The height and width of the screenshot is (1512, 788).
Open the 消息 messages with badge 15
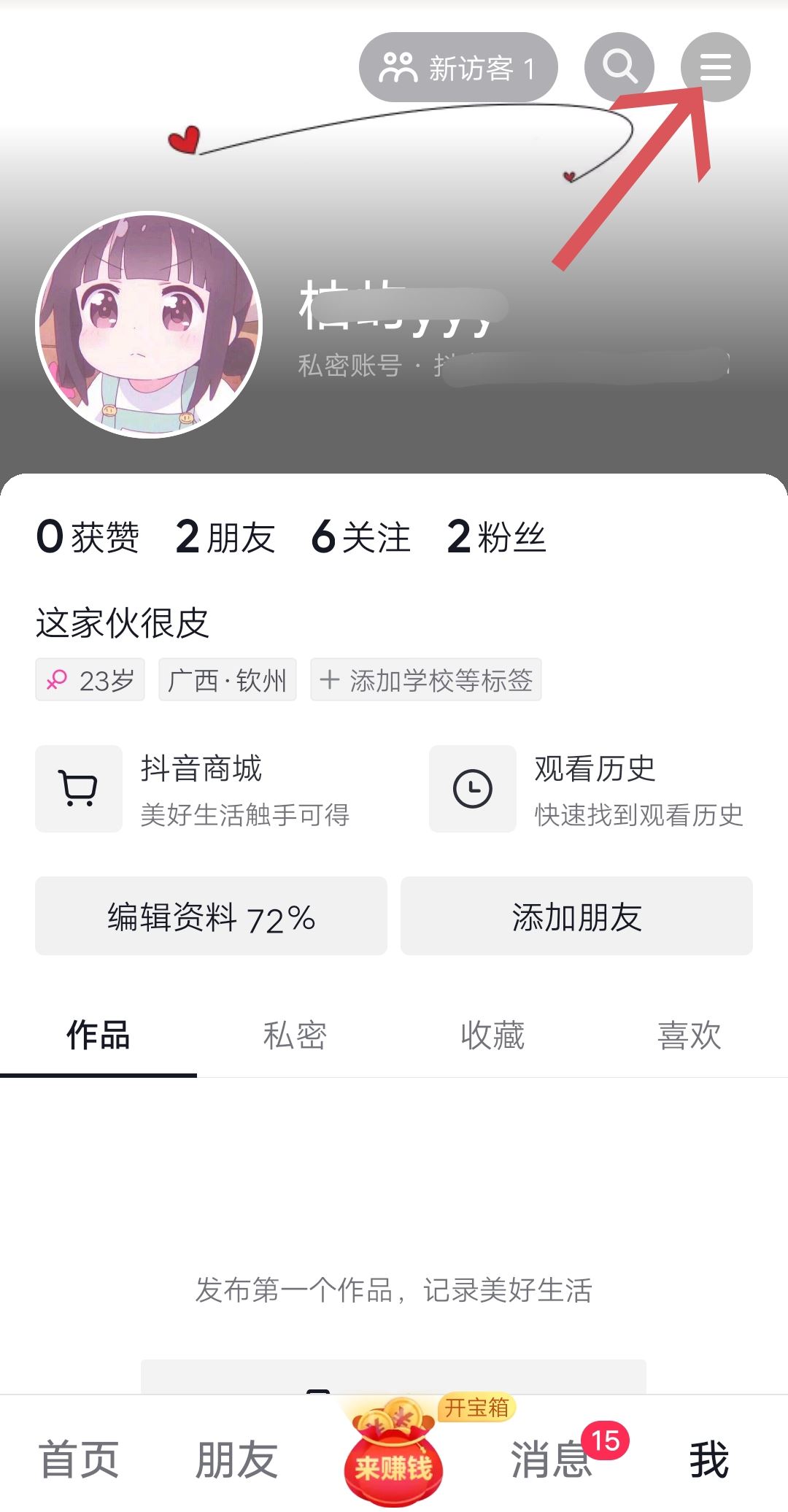click(x=551, y=1459)
